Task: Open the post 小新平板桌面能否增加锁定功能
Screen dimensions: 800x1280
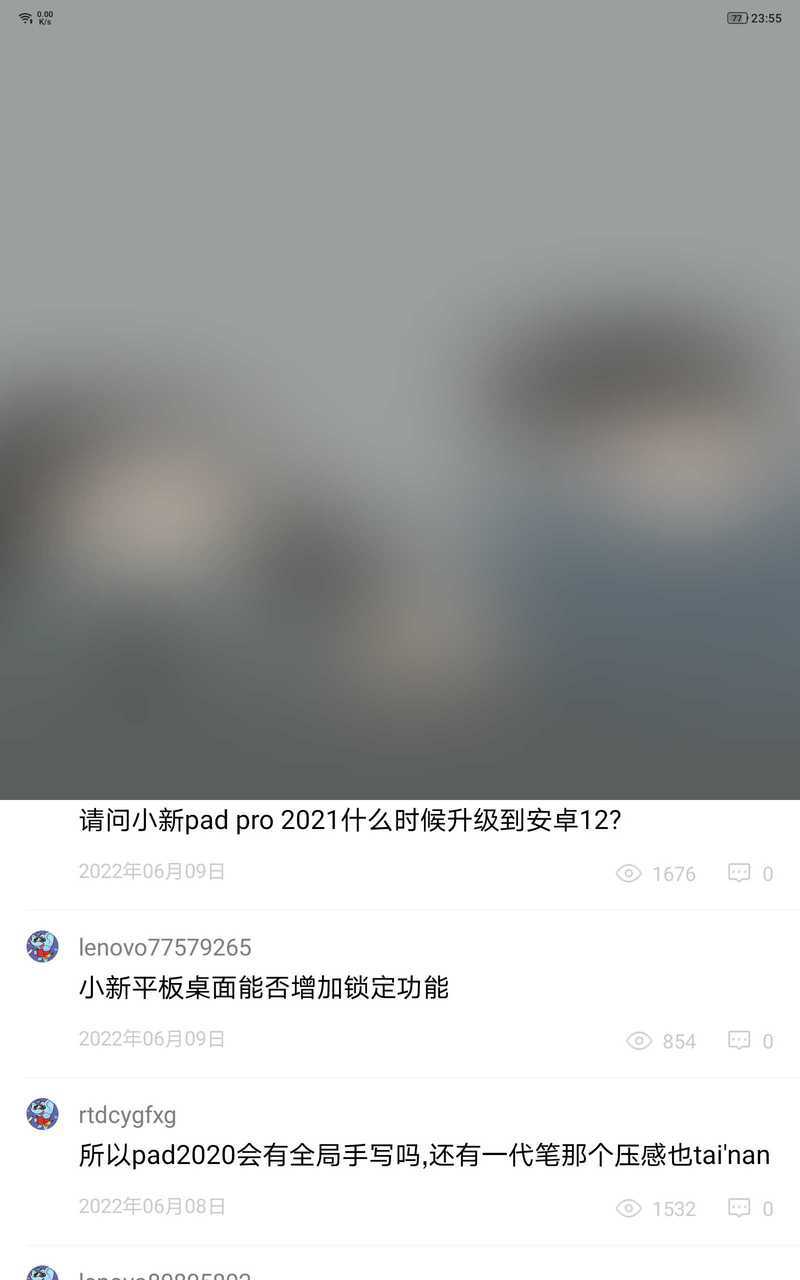Action: [x=264, y=988]
